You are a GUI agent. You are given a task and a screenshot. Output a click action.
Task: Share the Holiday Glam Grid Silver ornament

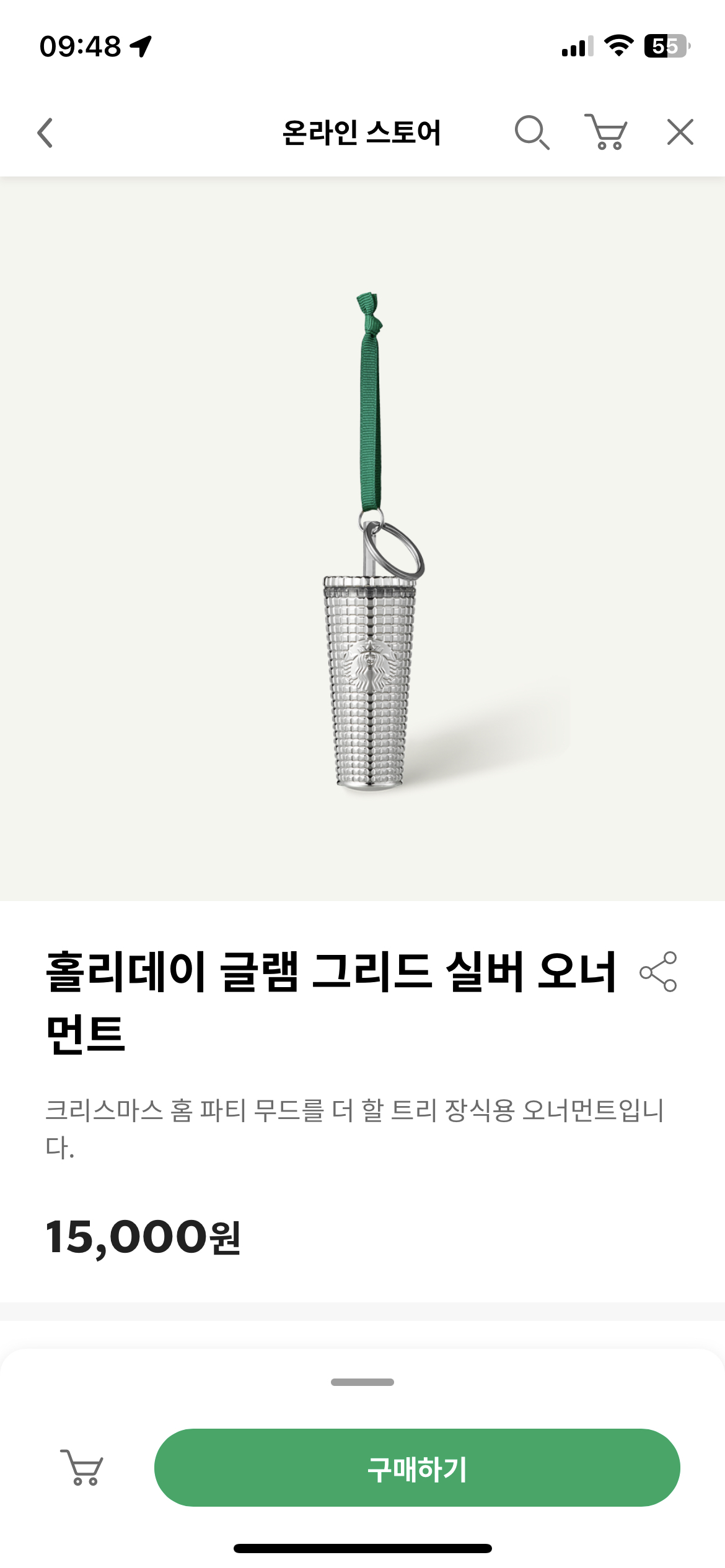tap(658, 972)
